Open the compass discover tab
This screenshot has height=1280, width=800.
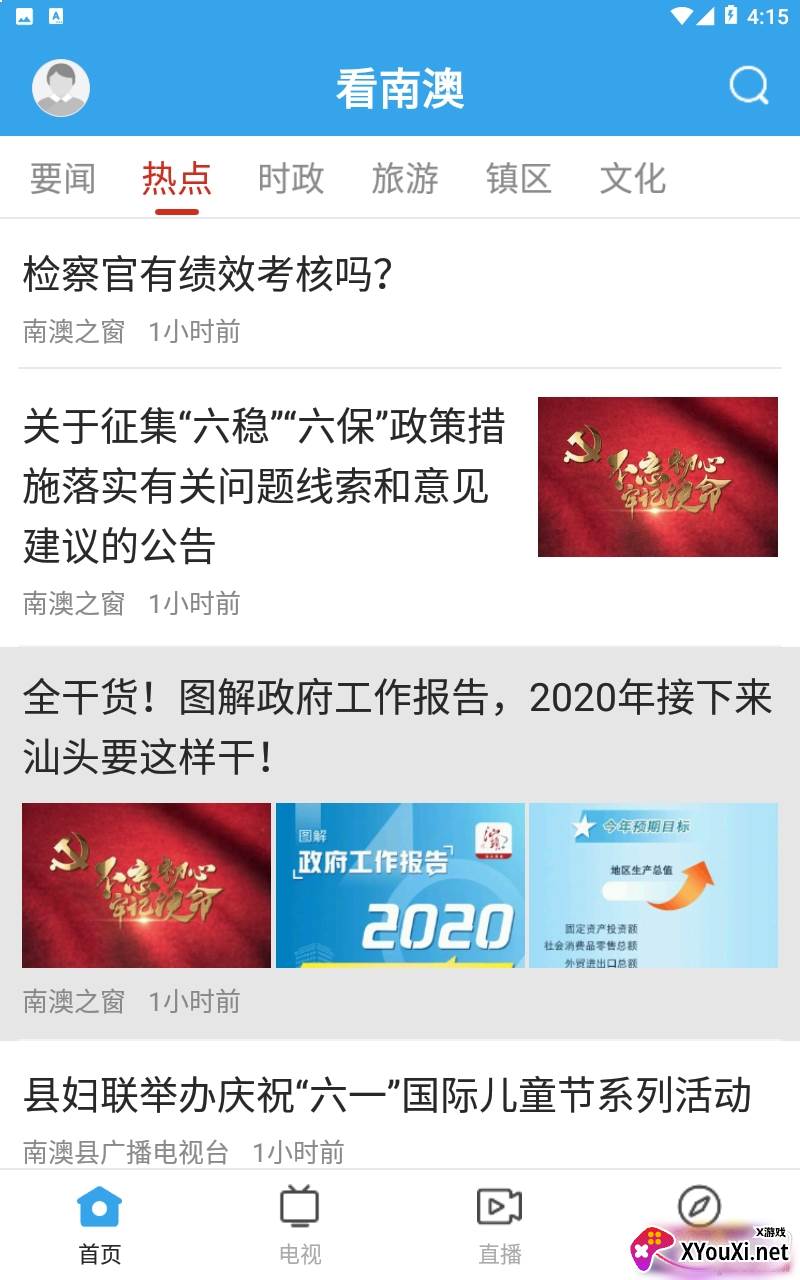pos(699,1208)
